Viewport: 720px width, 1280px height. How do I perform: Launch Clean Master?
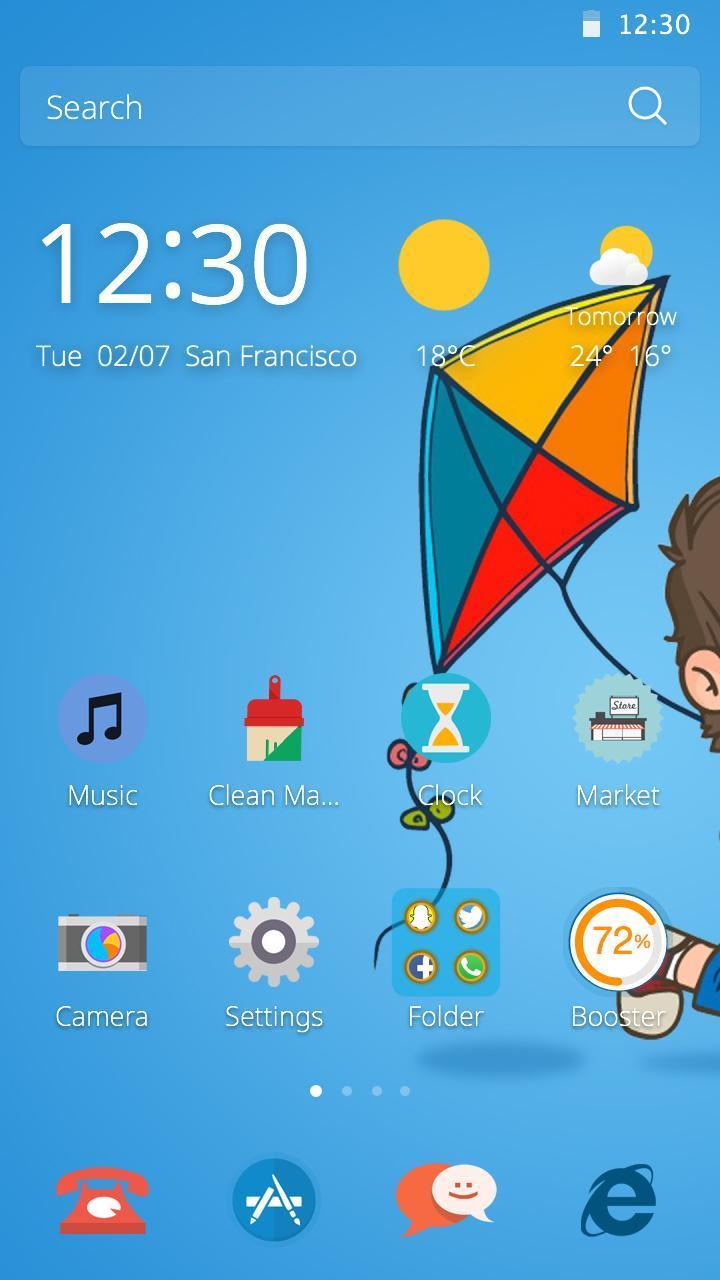pos(273,717)
